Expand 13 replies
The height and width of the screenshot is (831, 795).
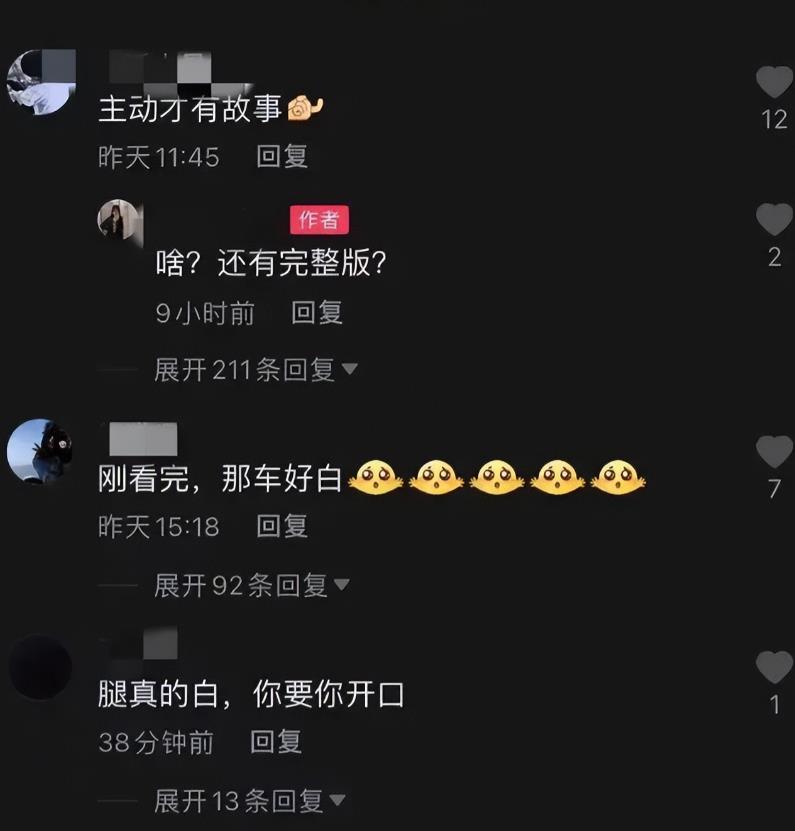249,800
